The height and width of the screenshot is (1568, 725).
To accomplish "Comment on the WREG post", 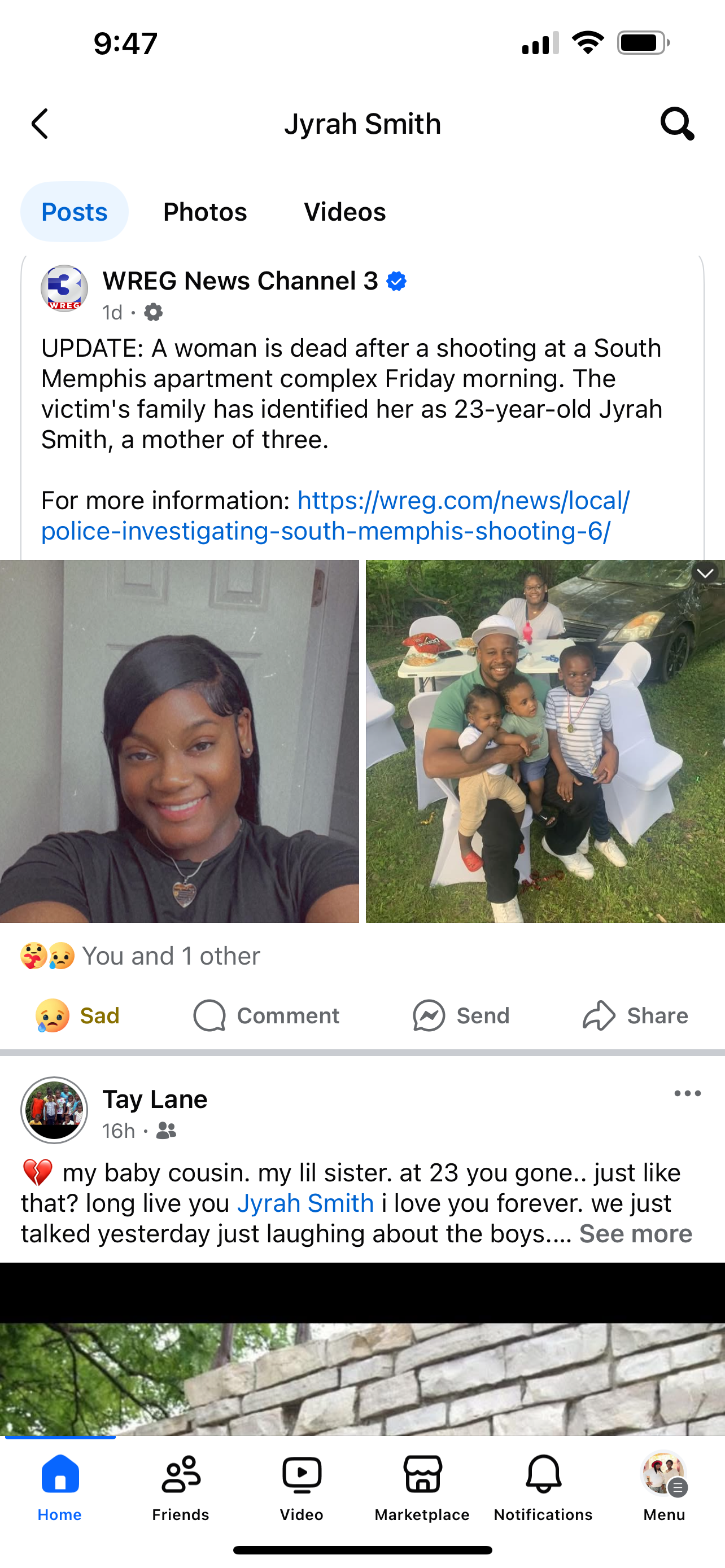I will pyautogui.click(x=267, y=1015).
